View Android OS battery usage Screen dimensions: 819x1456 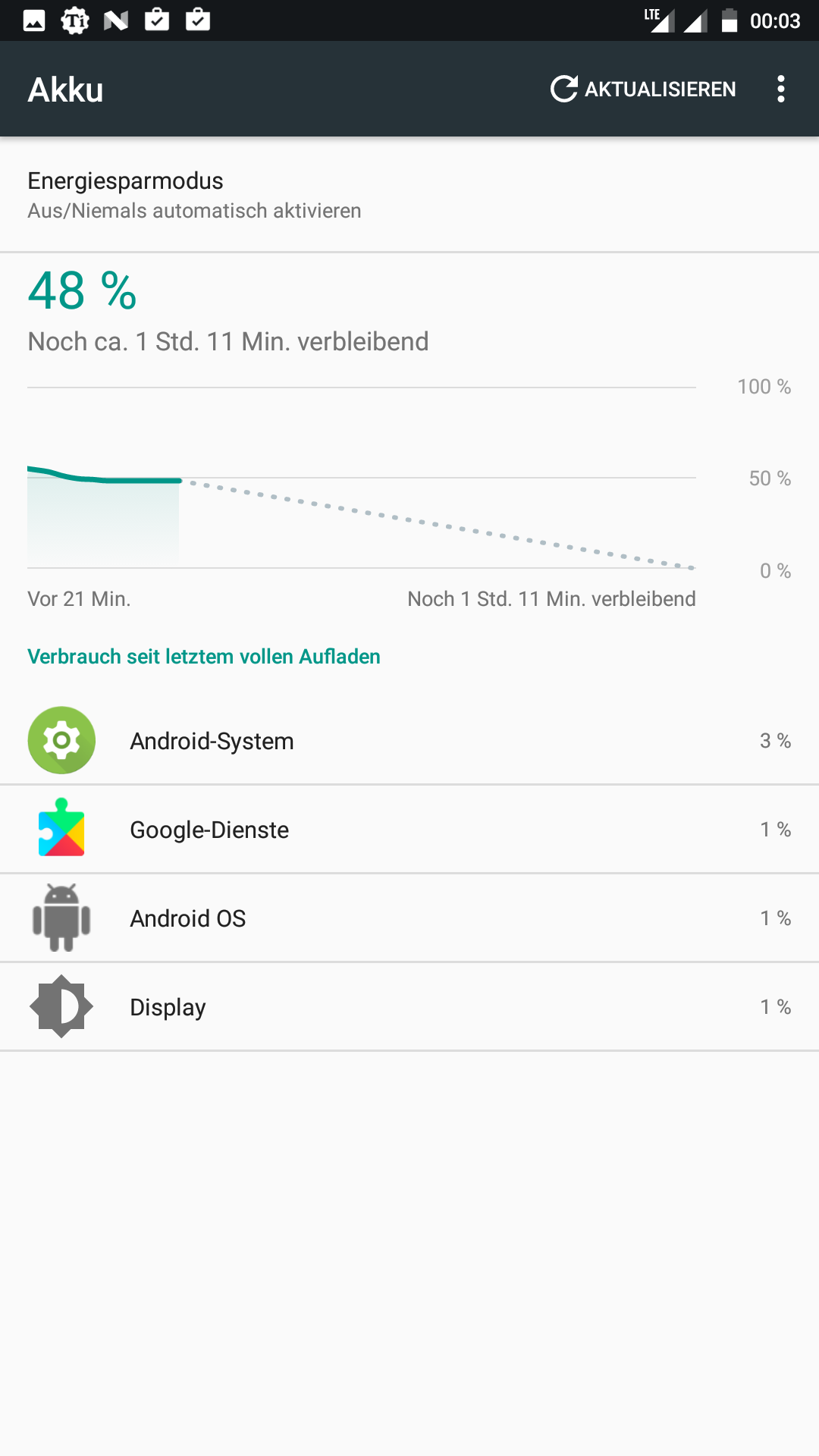(409, 918)
